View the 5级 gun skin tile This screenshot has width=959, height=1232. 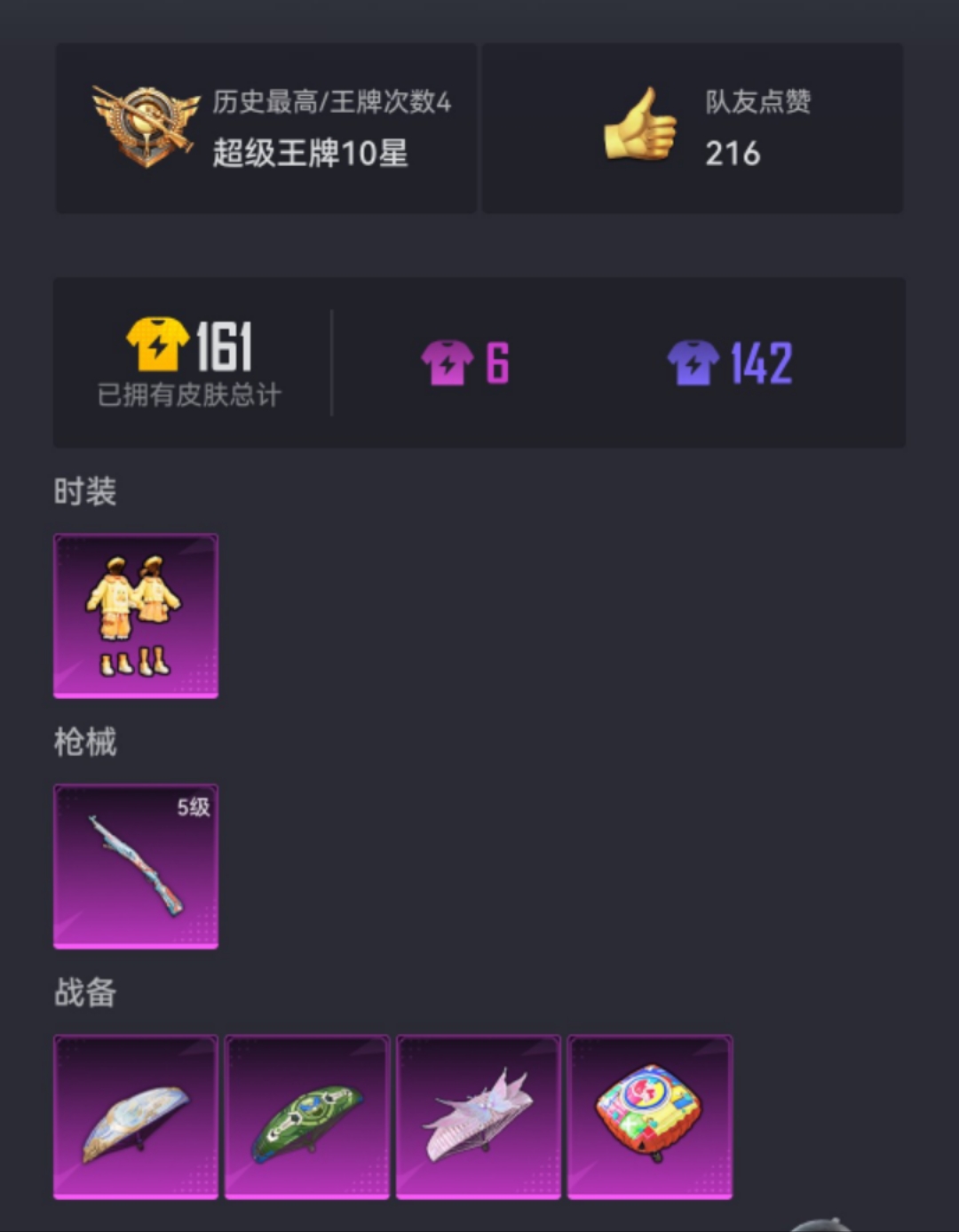coord(136,866)
